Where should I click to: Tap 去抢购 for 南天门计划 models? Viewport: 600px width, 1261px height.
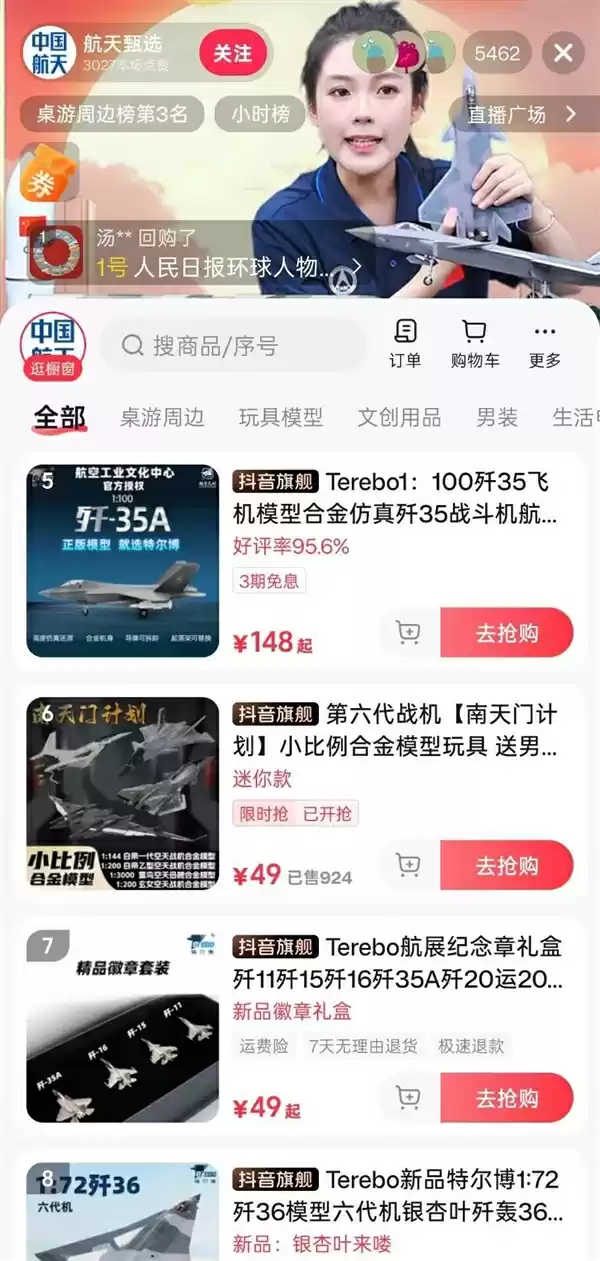point(507,865)
